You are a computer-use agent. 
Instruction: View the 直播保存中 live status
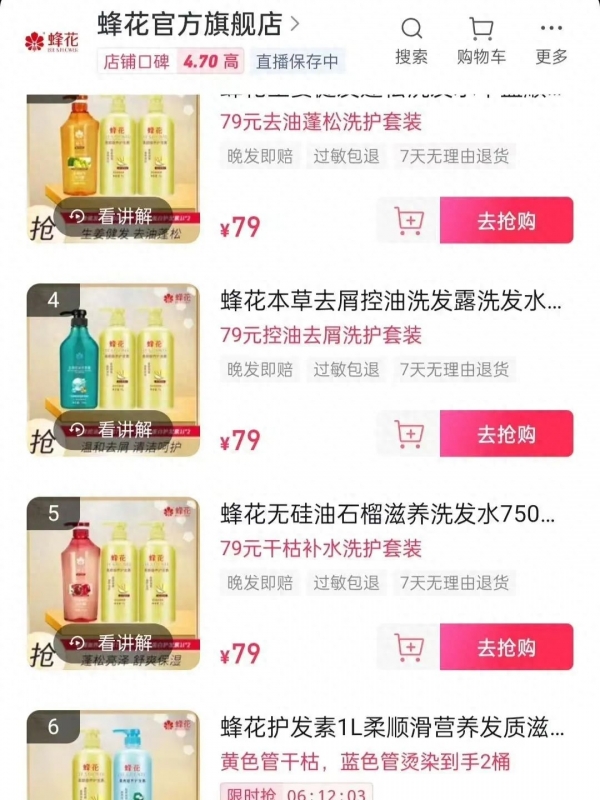coord(297,61)
